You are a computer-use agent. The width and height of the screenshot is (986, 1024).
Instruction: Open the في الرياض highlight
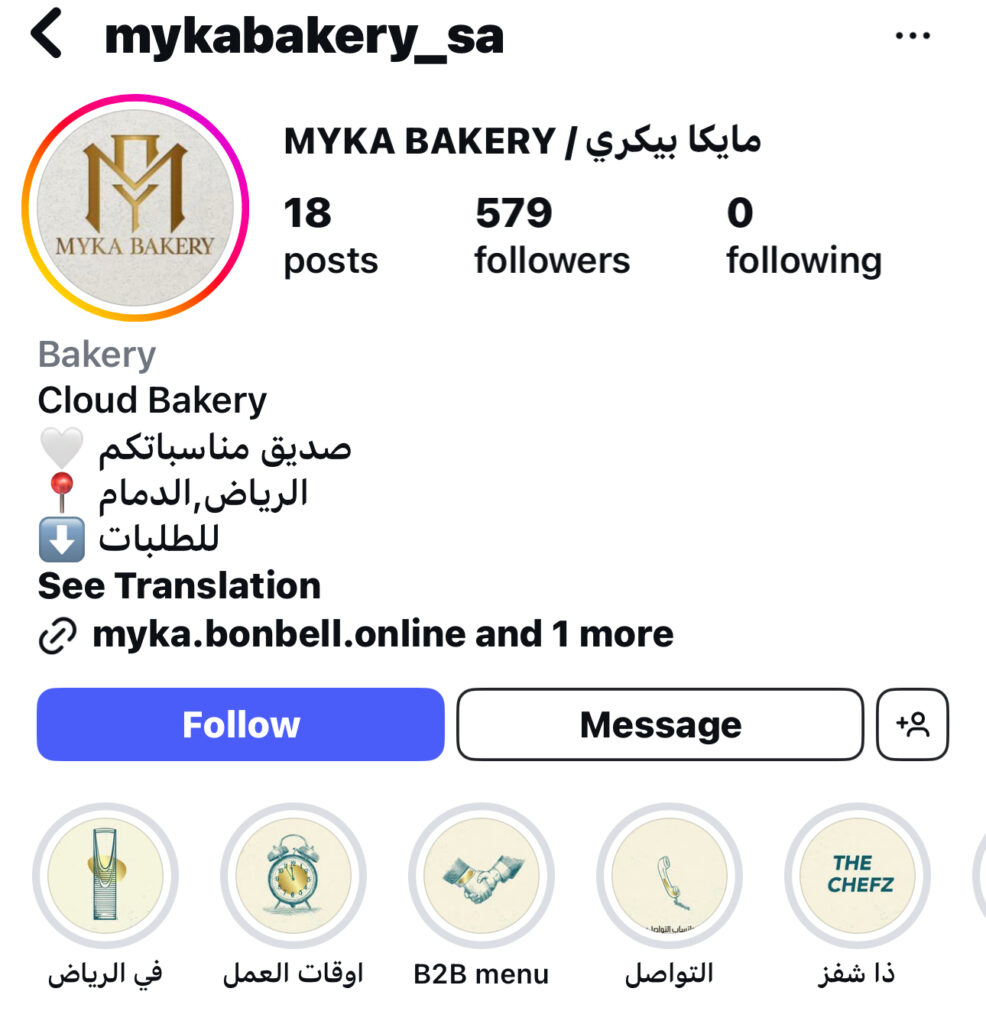105,875
